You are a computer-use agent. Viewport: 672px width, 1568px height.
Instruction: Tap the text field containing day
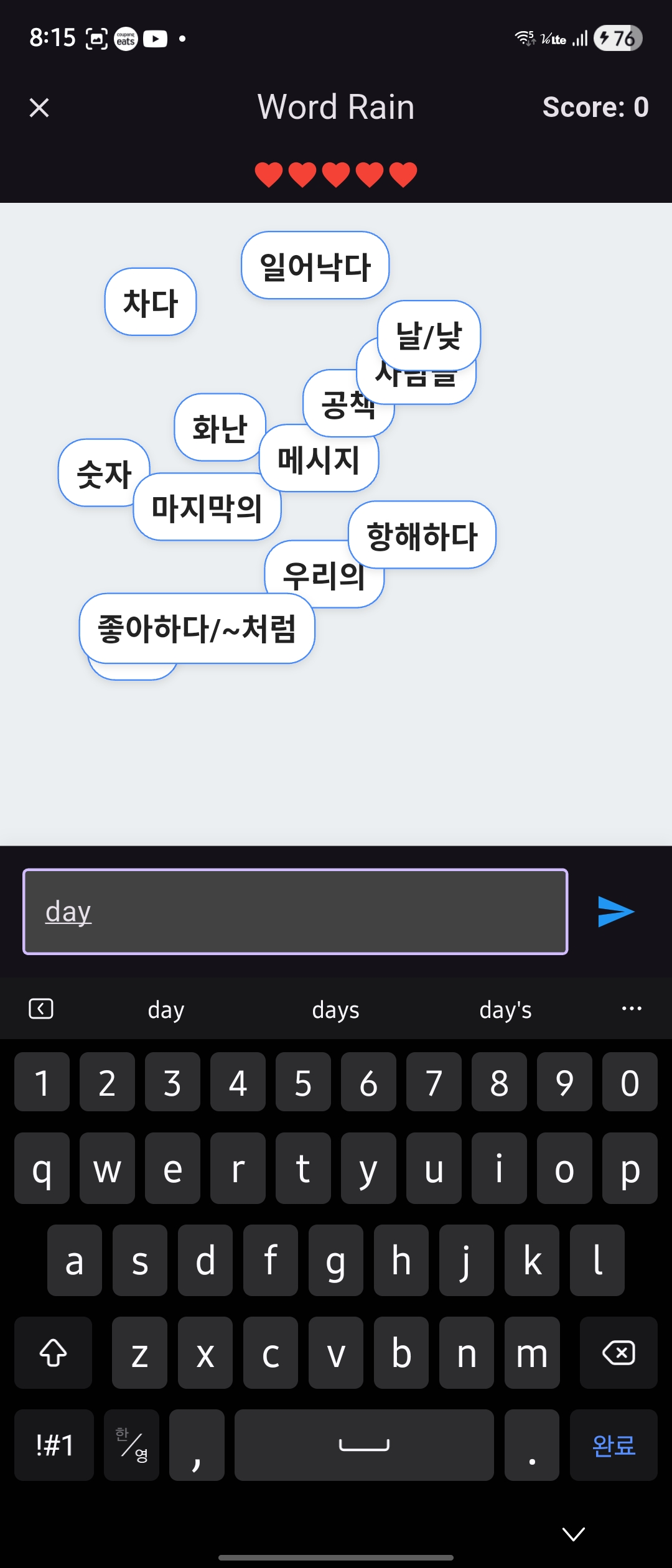(x=296, y=910)
